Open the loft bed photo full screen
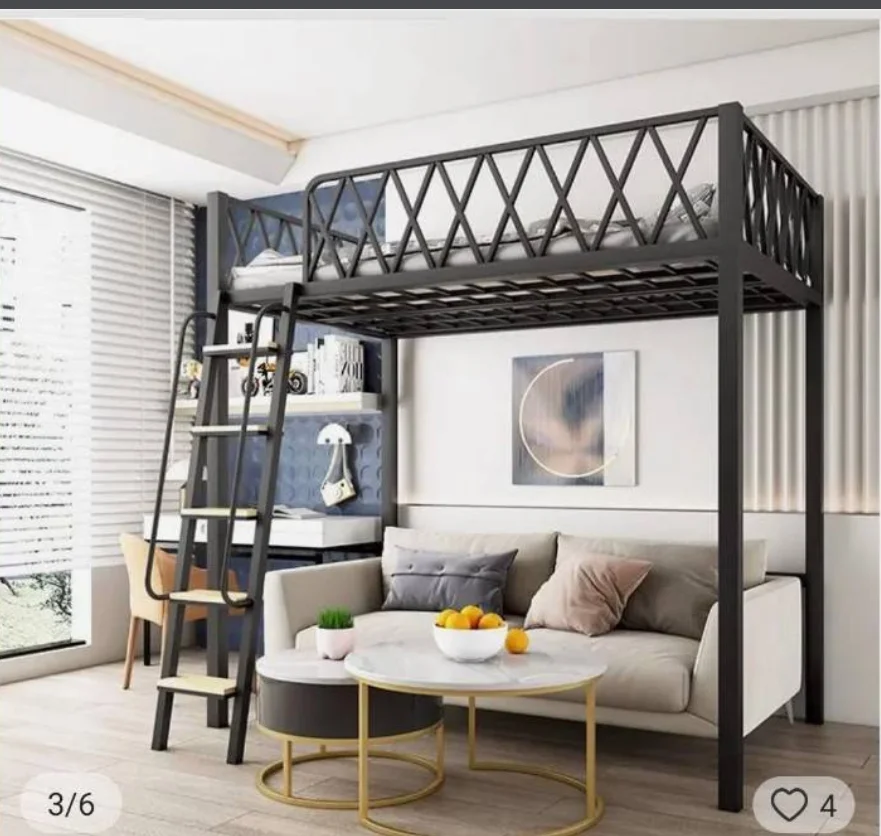 point(440,427)
